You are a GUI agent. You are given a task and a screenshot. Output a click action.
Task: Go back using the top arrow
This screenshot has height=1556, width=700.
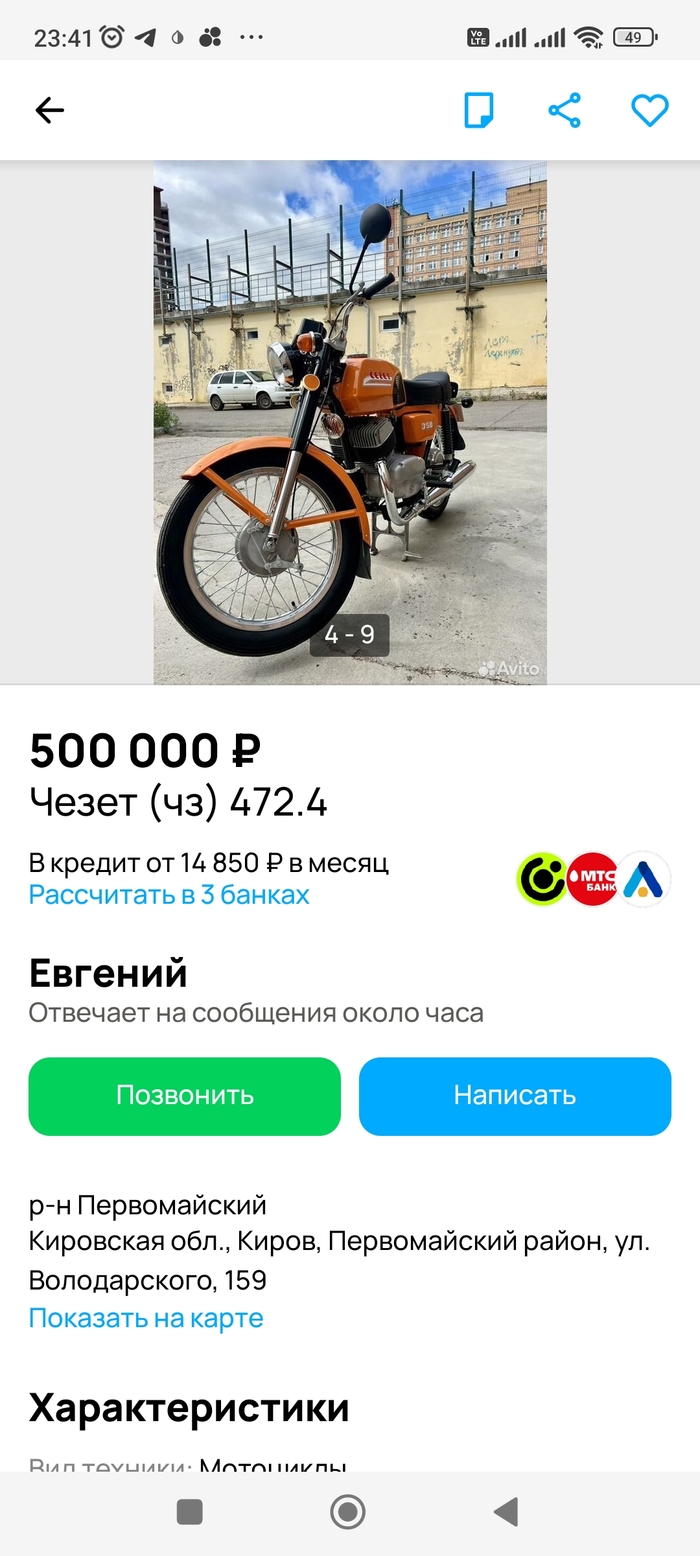tap(49, 110)
